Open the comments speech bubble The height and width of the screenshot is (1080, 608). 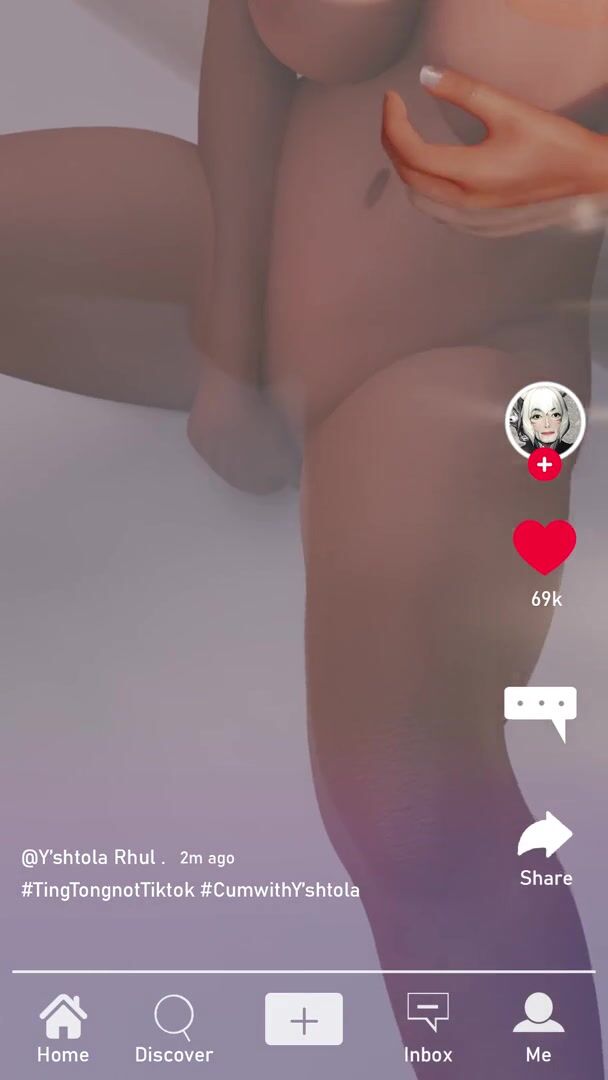(540, 710)
